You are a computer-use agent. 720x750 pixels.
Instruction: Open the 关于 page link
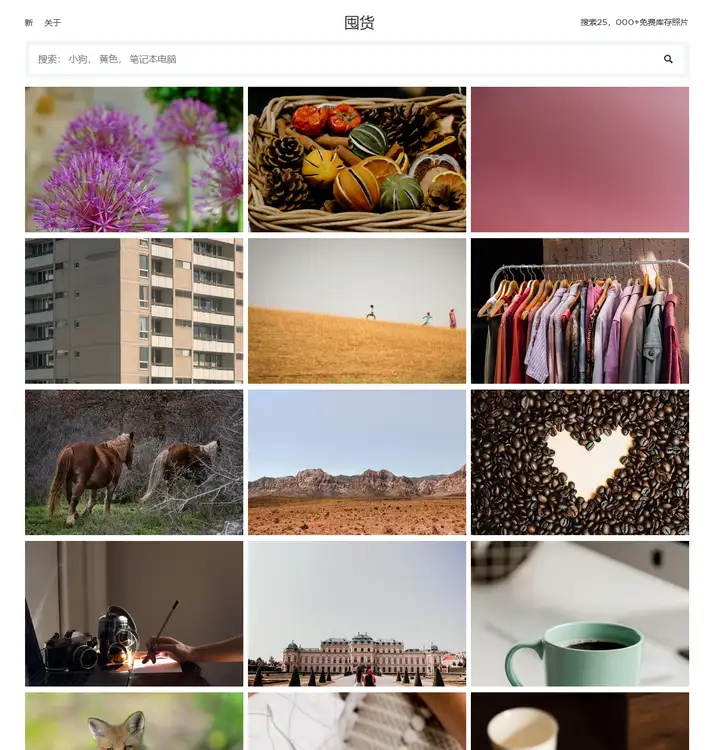tap(52, 23)
